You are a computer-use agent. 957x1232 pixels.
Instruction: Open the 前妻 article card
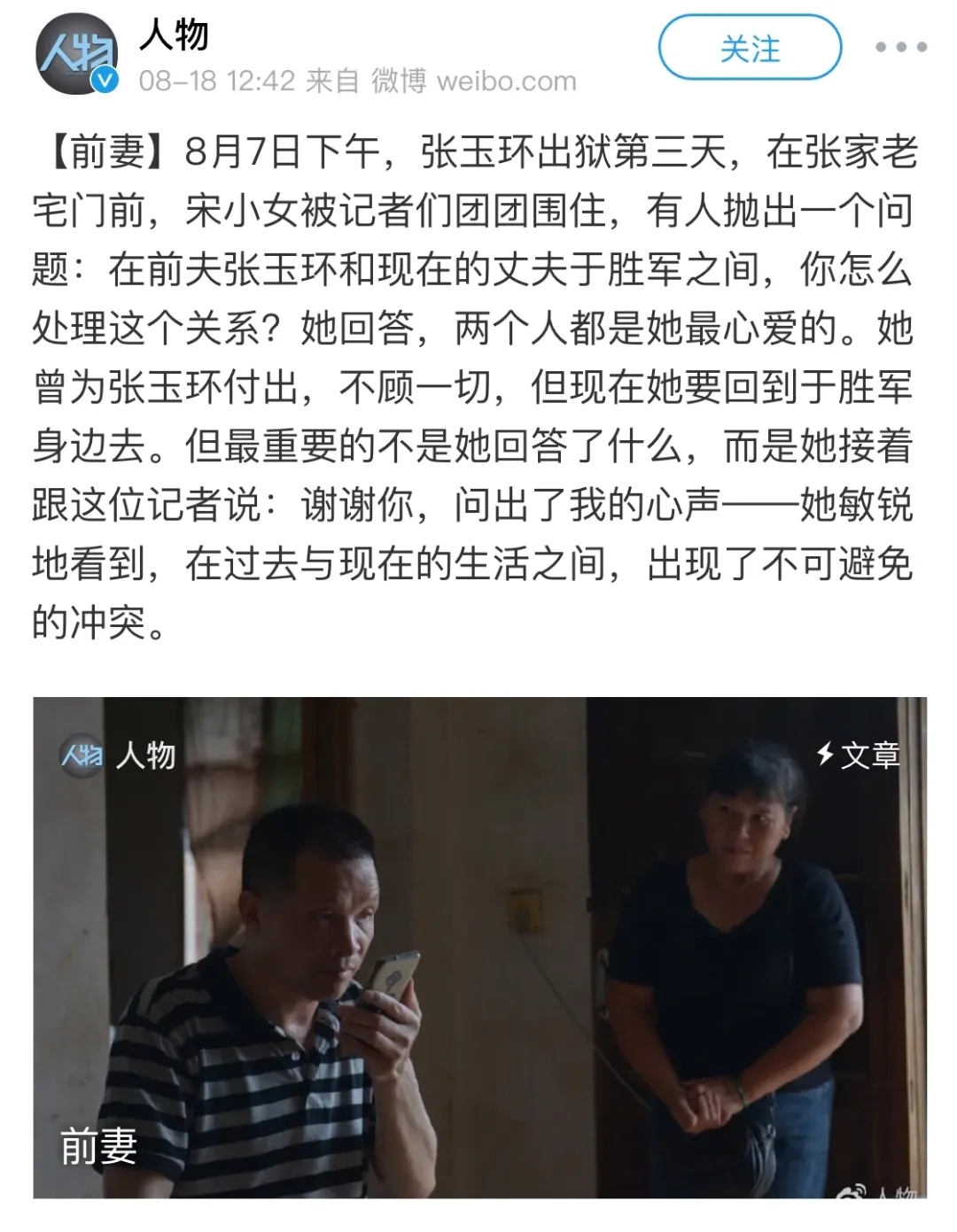pos(479,946)
